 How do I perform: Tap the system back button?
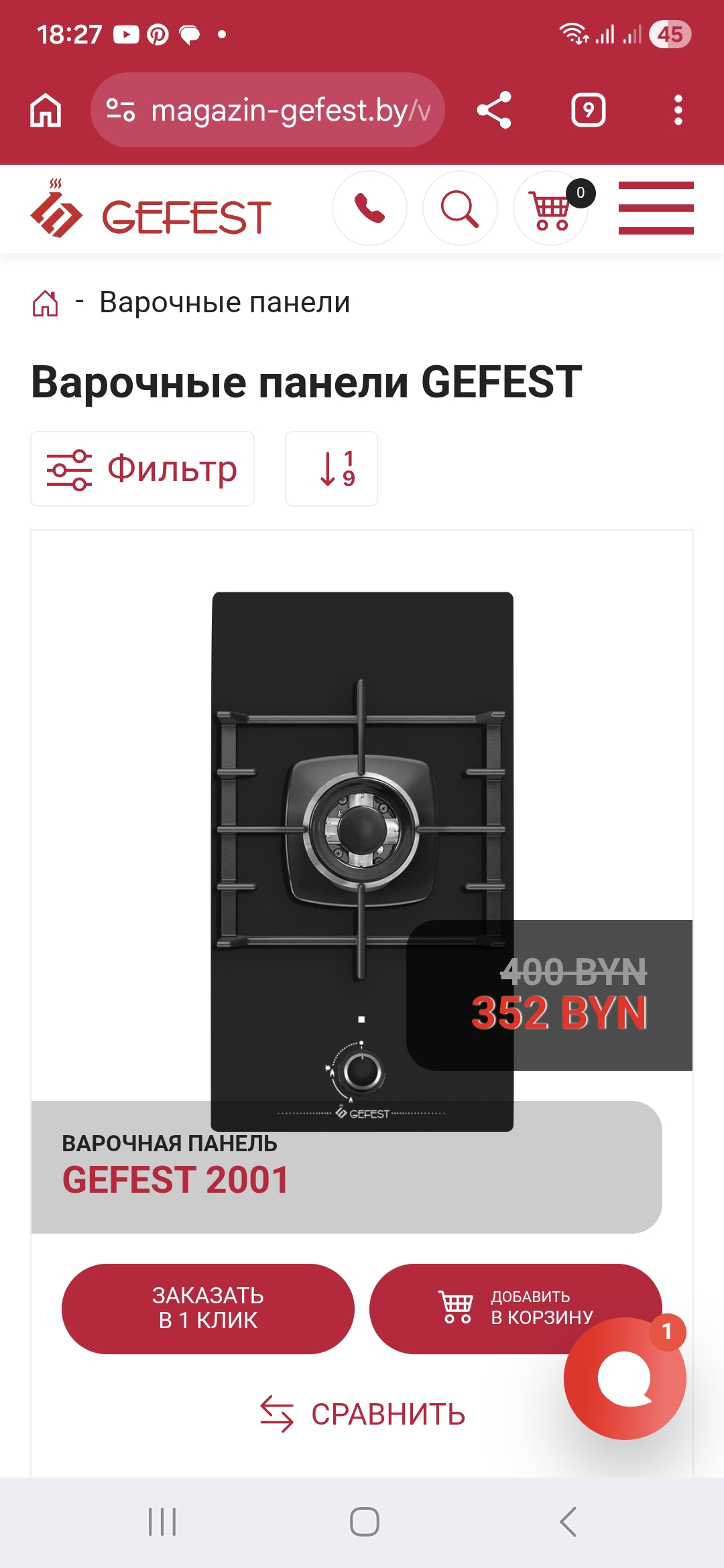568,1521
